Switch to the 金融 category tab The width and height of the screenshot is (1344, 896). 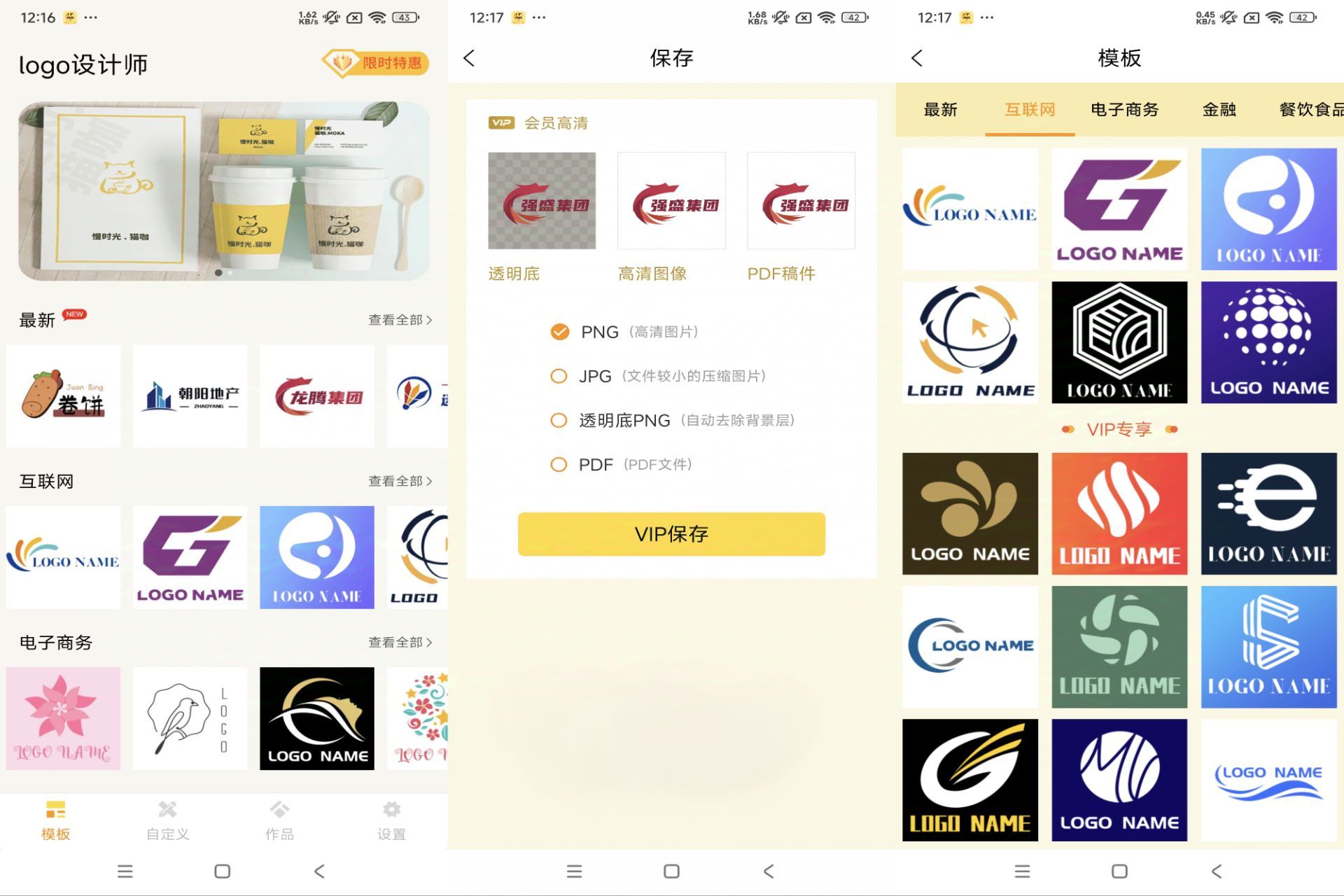1219,110
